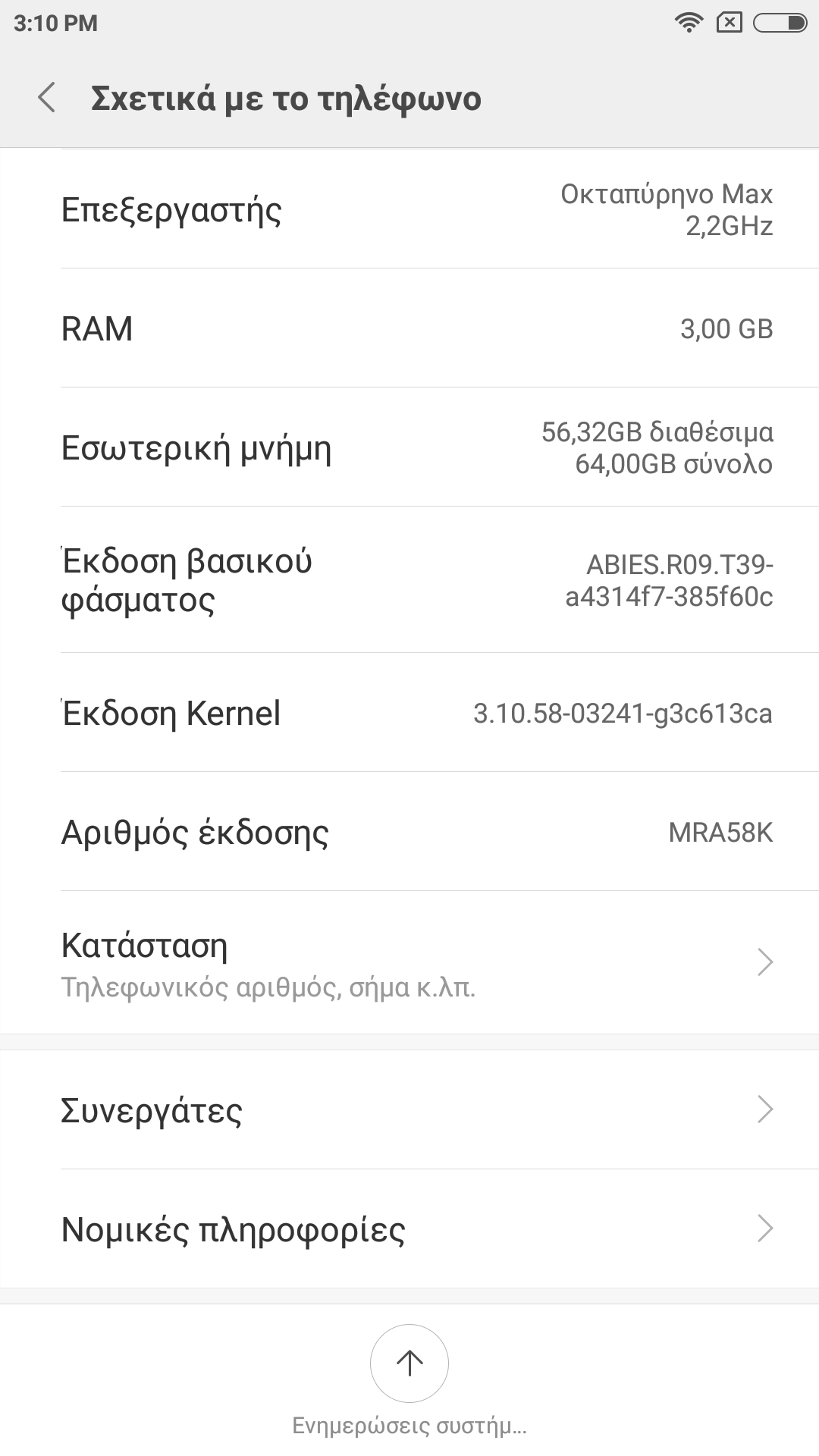Open the Συνεργάτες row

409,1109
